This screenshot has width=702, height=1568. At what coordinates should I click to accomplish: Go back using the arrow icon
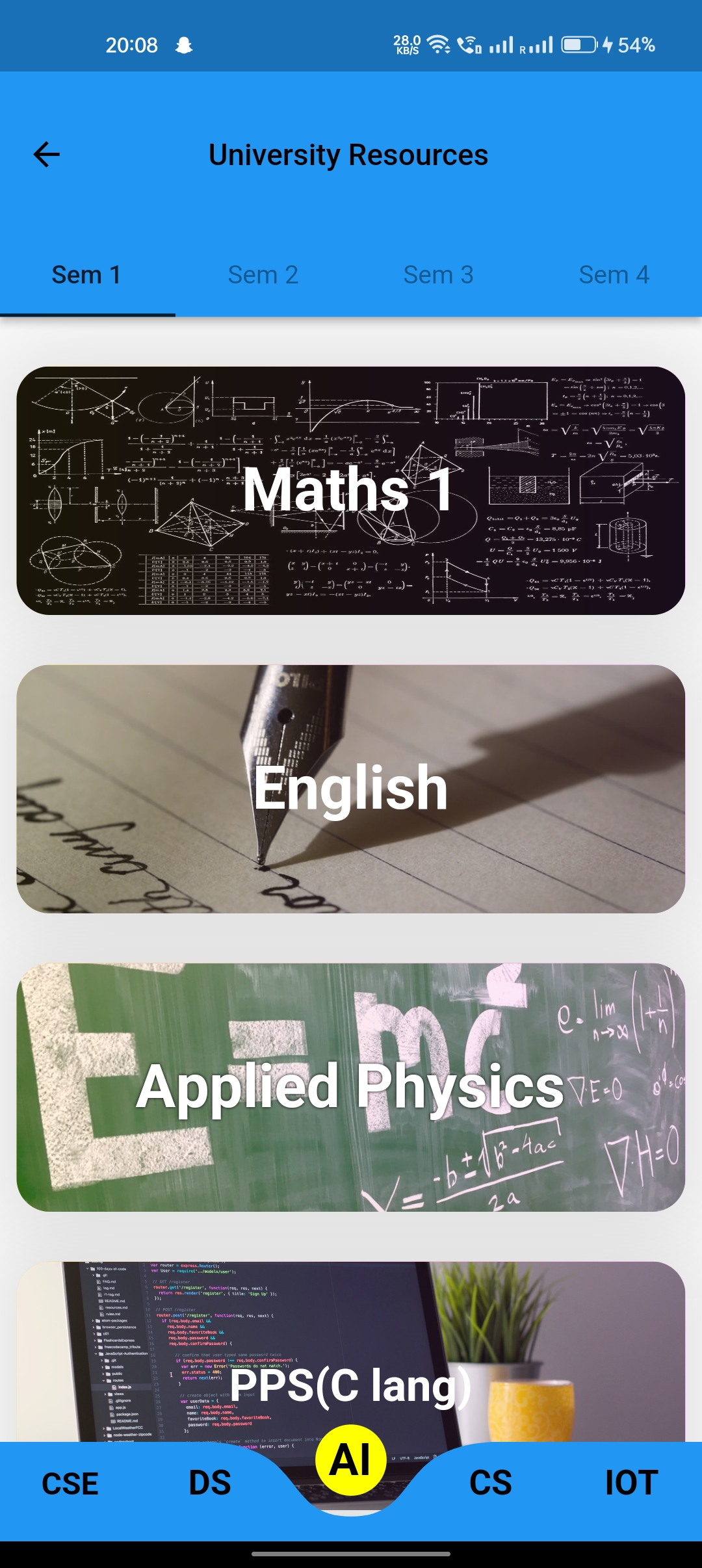click(x=47, y=155)
